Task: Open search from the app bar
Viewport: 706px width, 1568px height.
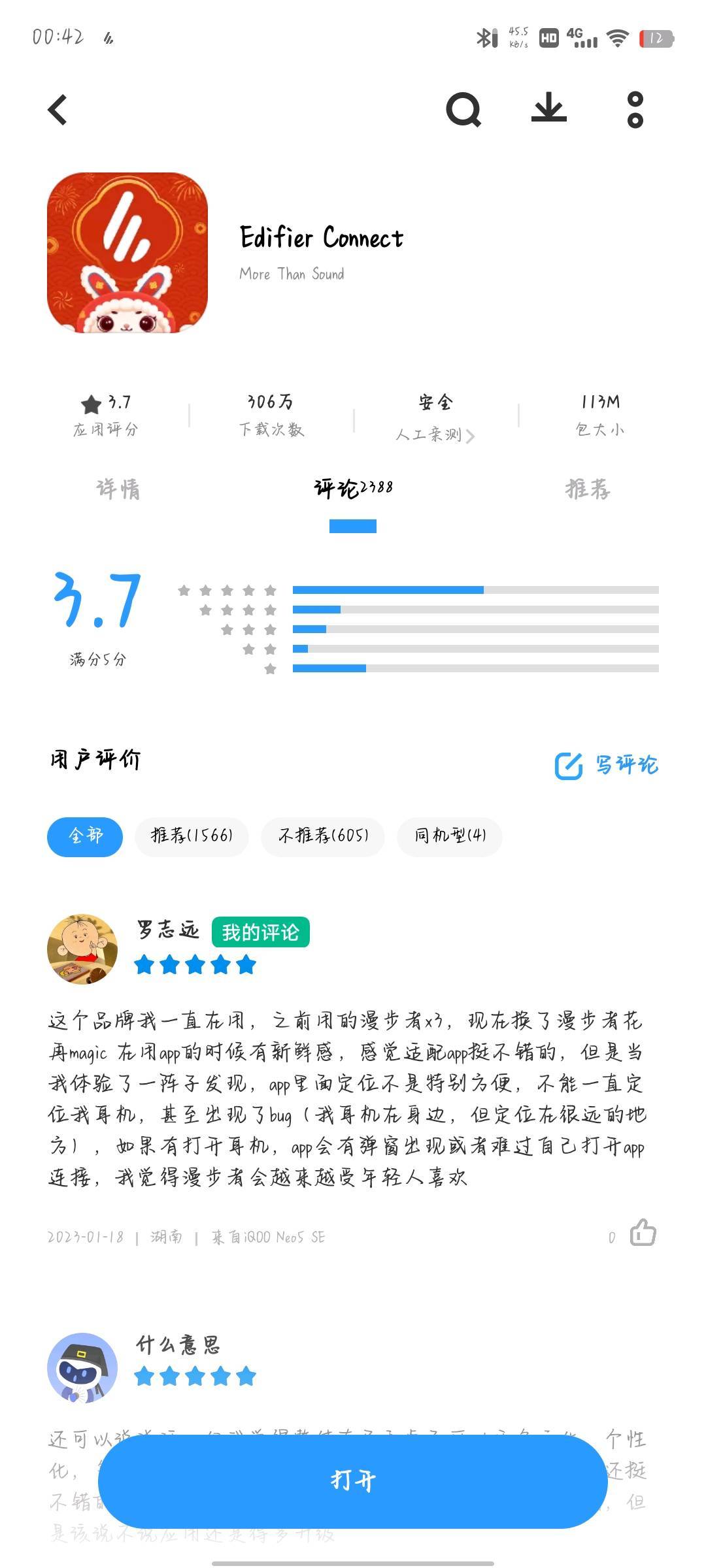Action: point(463,110)
